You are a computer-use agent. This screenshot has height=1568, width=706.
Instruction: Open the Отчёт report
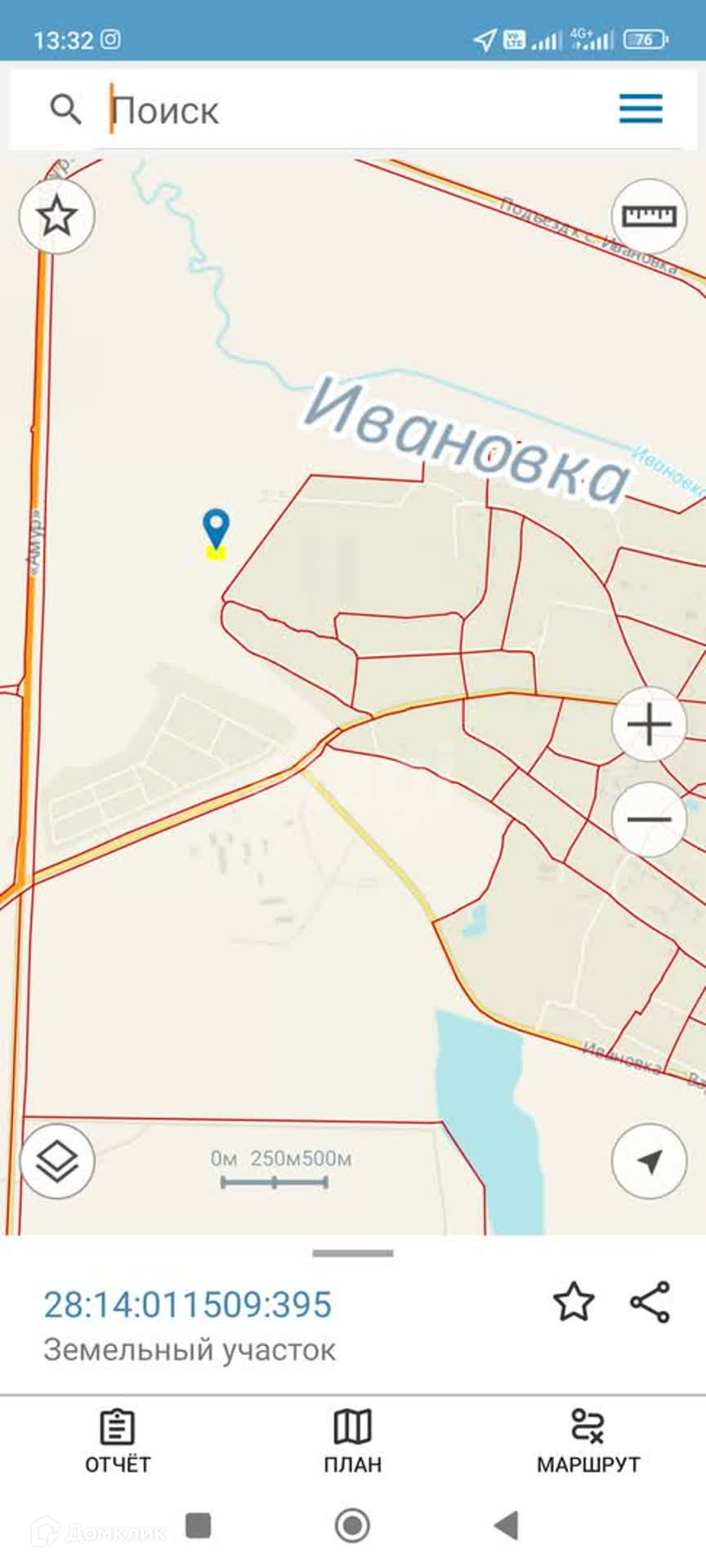click(x=118, y=1443)
